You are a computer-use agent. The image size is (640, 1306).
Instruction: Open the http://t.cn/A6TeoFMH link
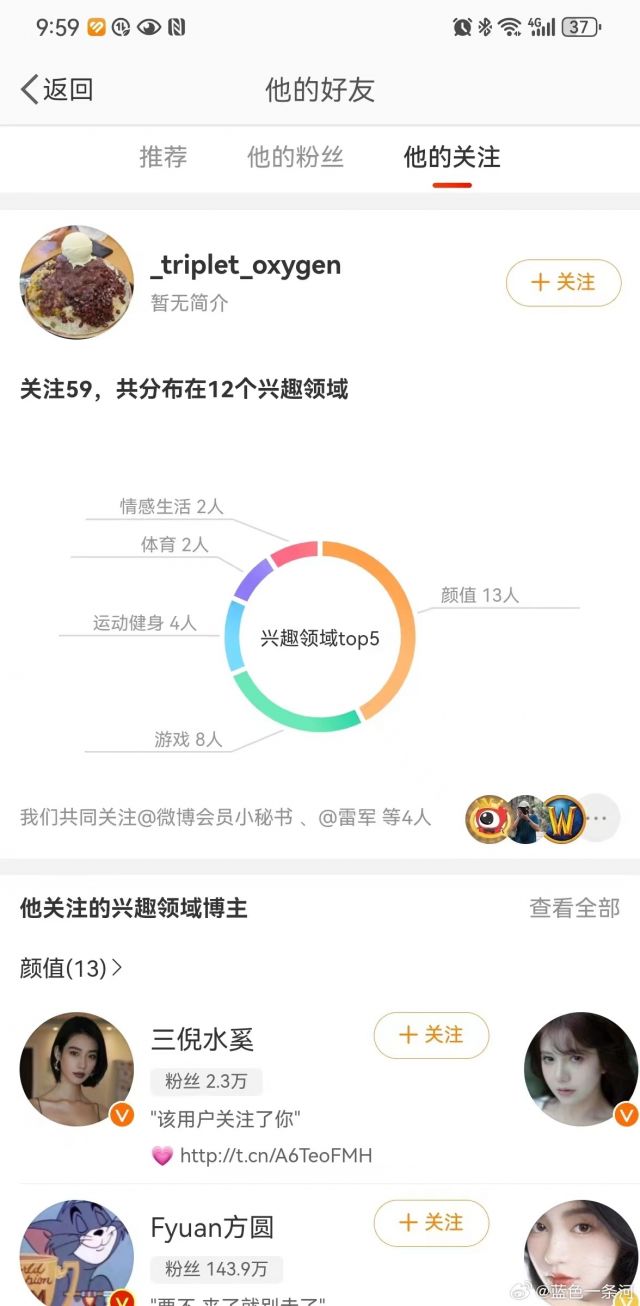275,1156
